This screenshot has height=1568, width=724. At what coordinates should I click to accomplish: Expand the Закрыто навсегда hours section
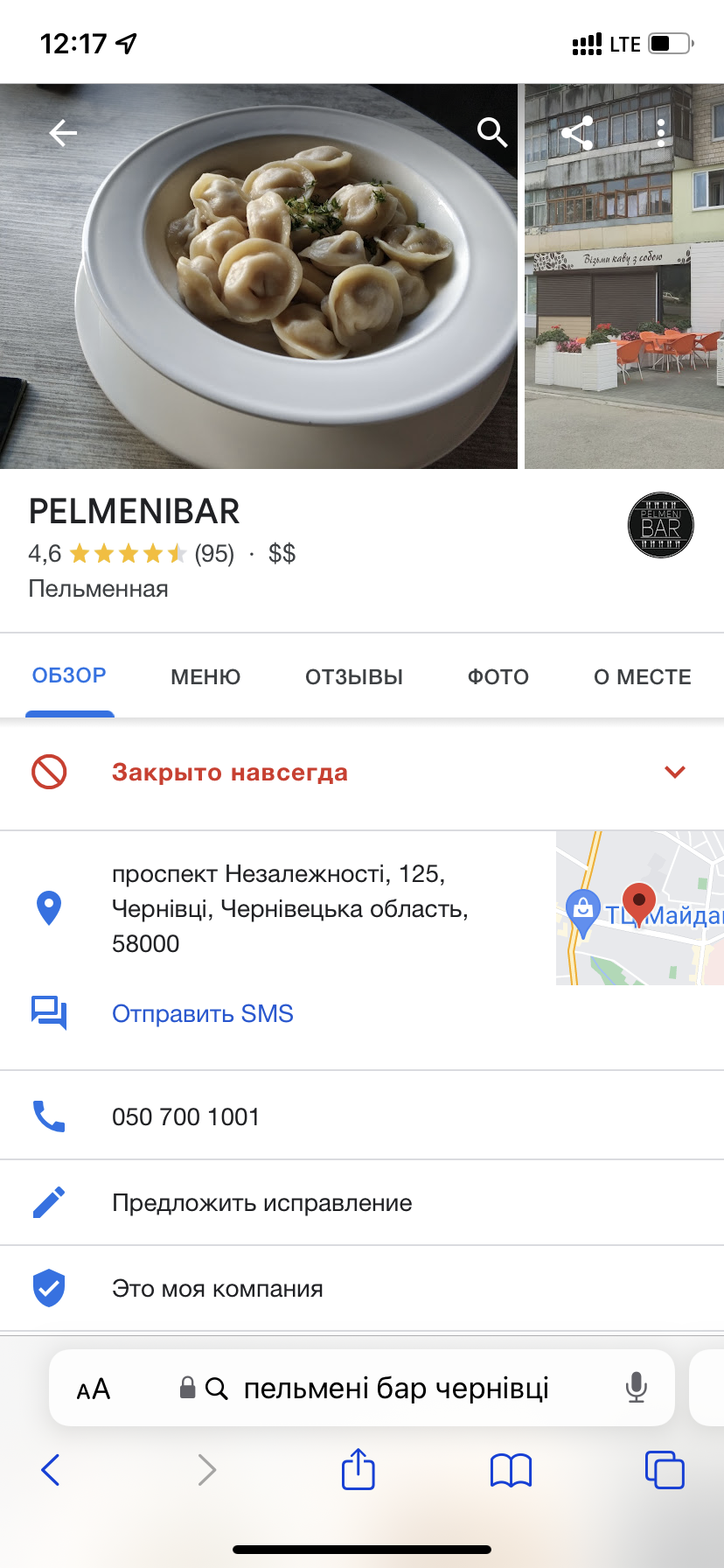(x=674, y=772)
